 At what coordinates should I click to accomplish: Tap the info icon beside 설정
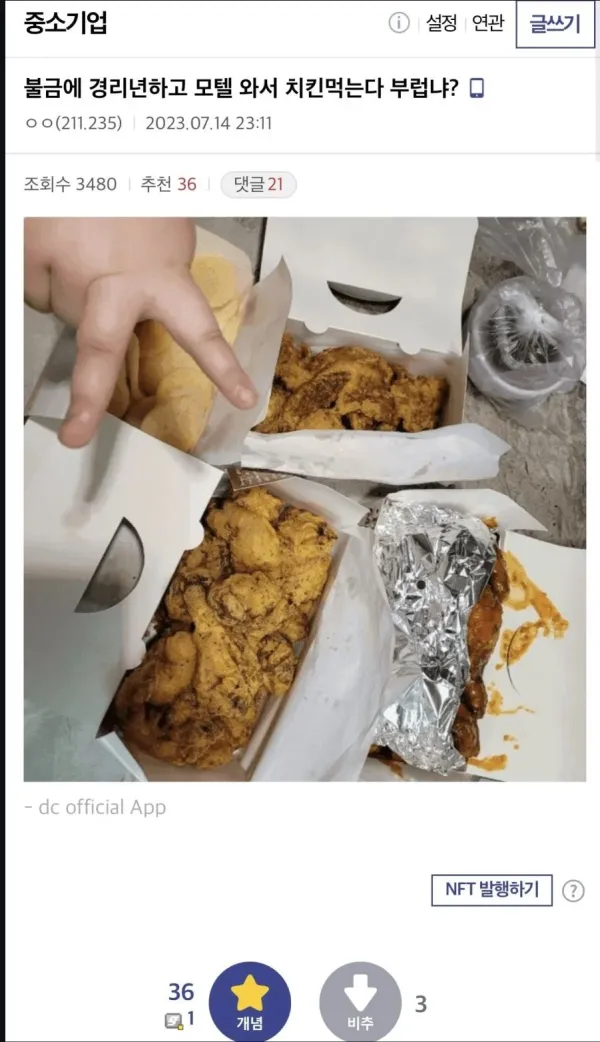399,24
